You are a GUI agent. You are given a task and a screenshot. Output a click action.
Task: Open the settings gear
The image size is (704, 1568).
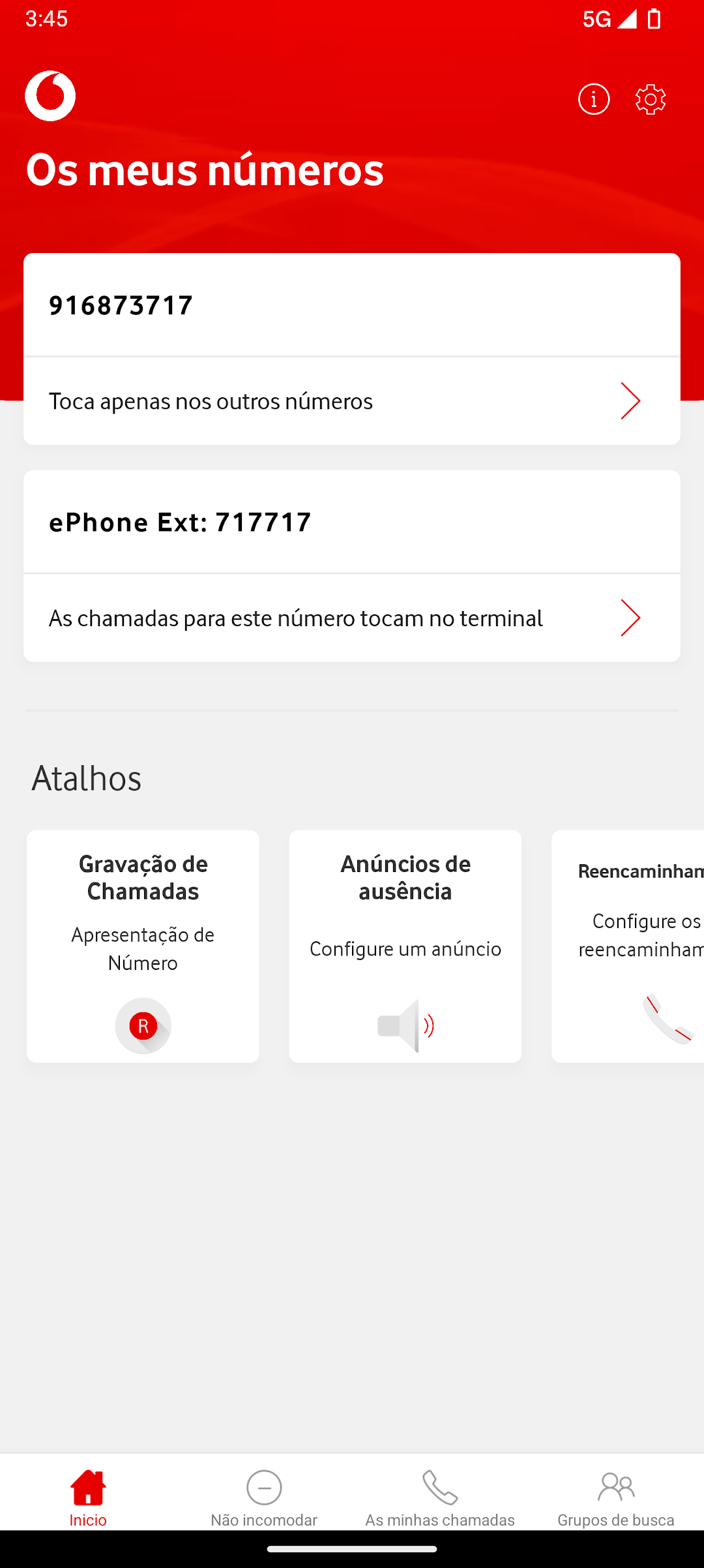[651, 99]
